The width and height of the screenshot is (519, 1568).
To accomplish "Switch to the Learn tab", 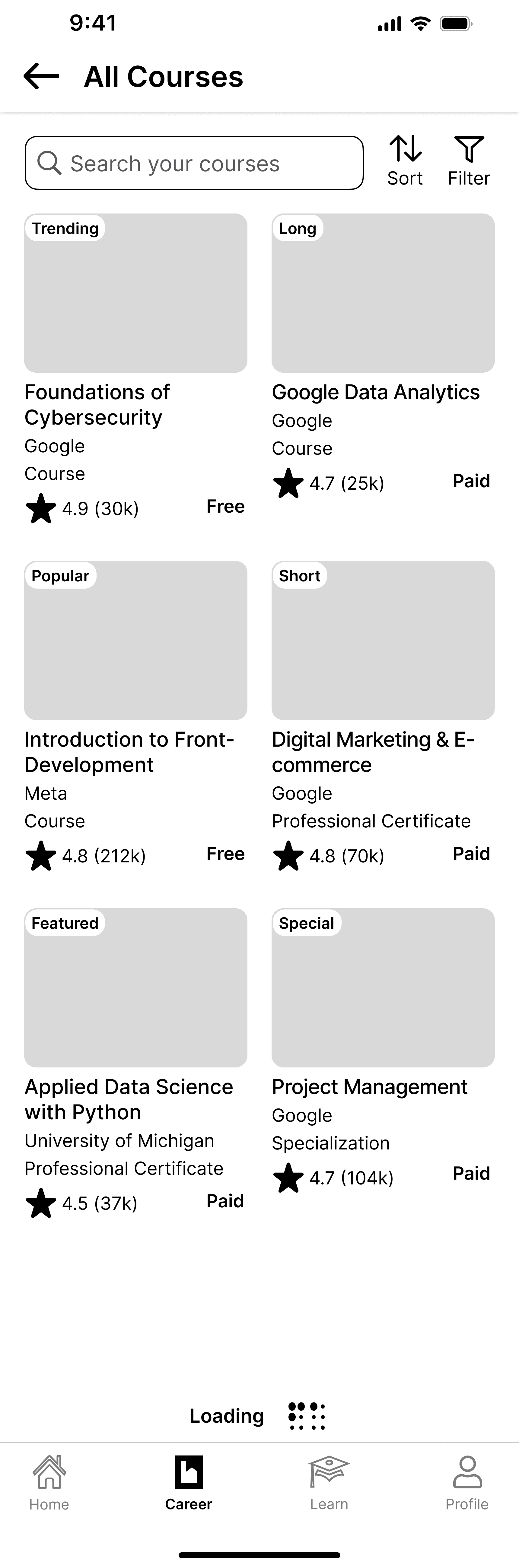I will [329, 1483].
